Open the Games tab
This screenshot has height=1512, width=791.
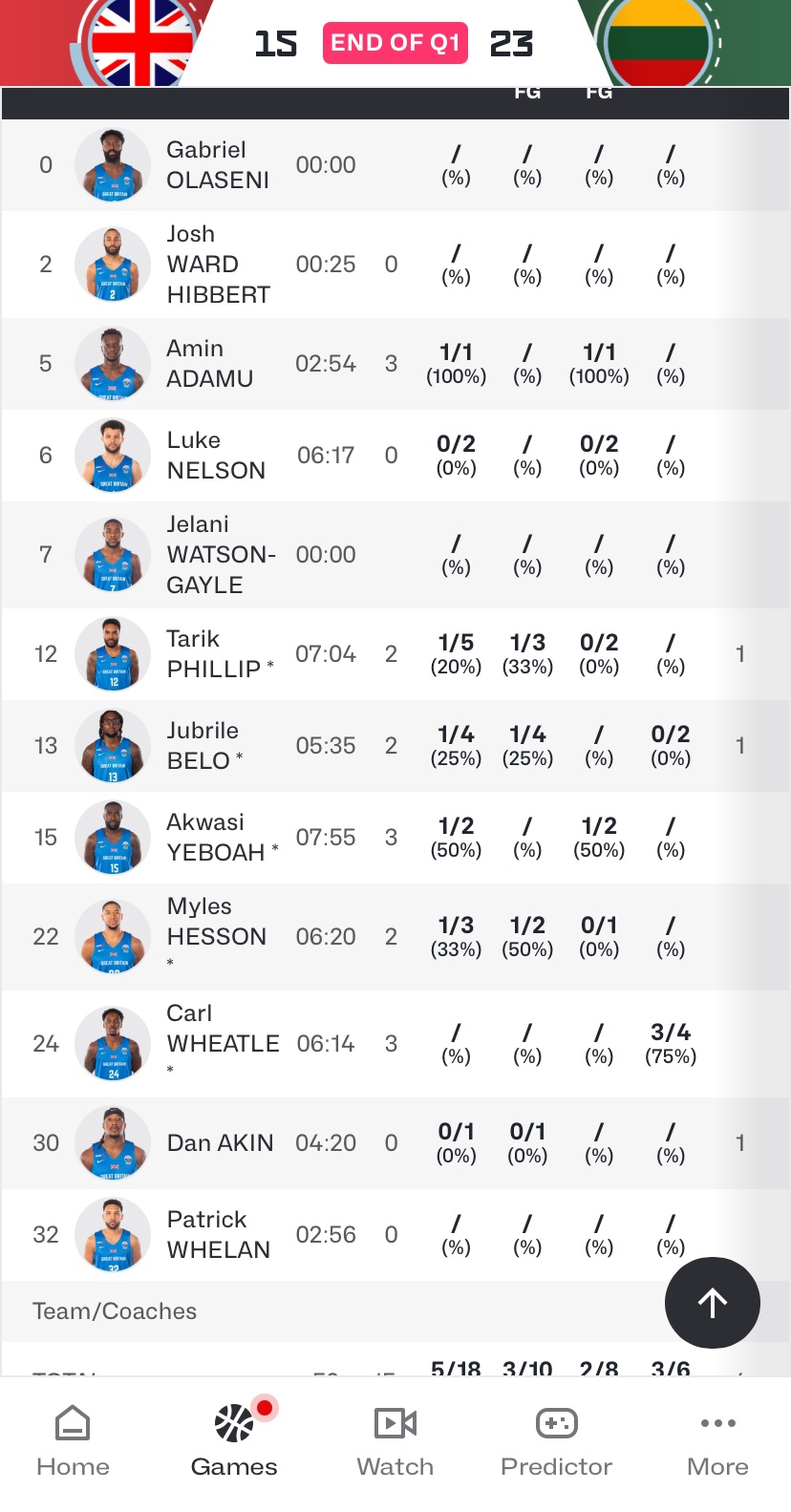coord(234,1441)
